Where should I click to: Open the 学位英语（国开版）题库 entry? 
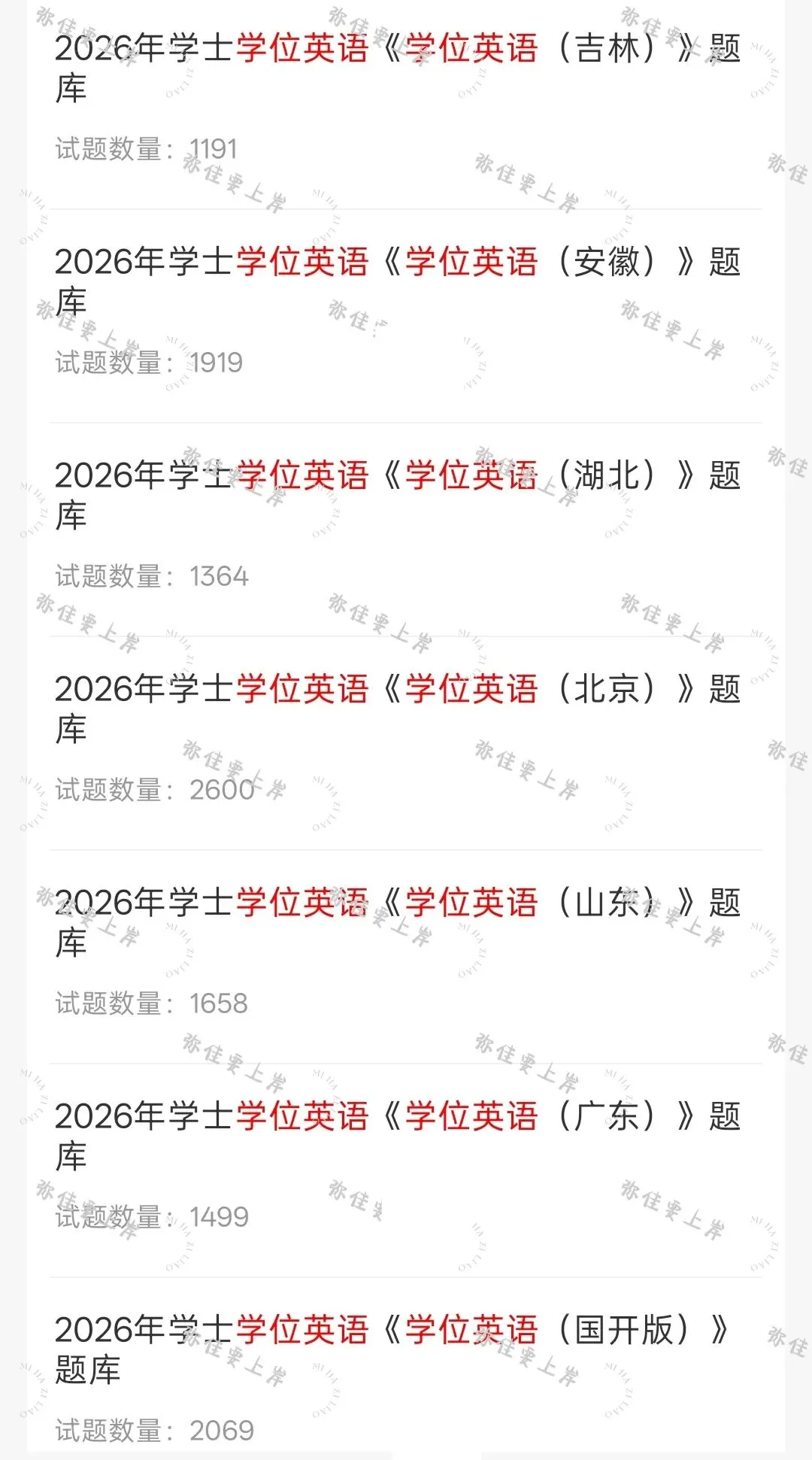tap(406, 1369)
